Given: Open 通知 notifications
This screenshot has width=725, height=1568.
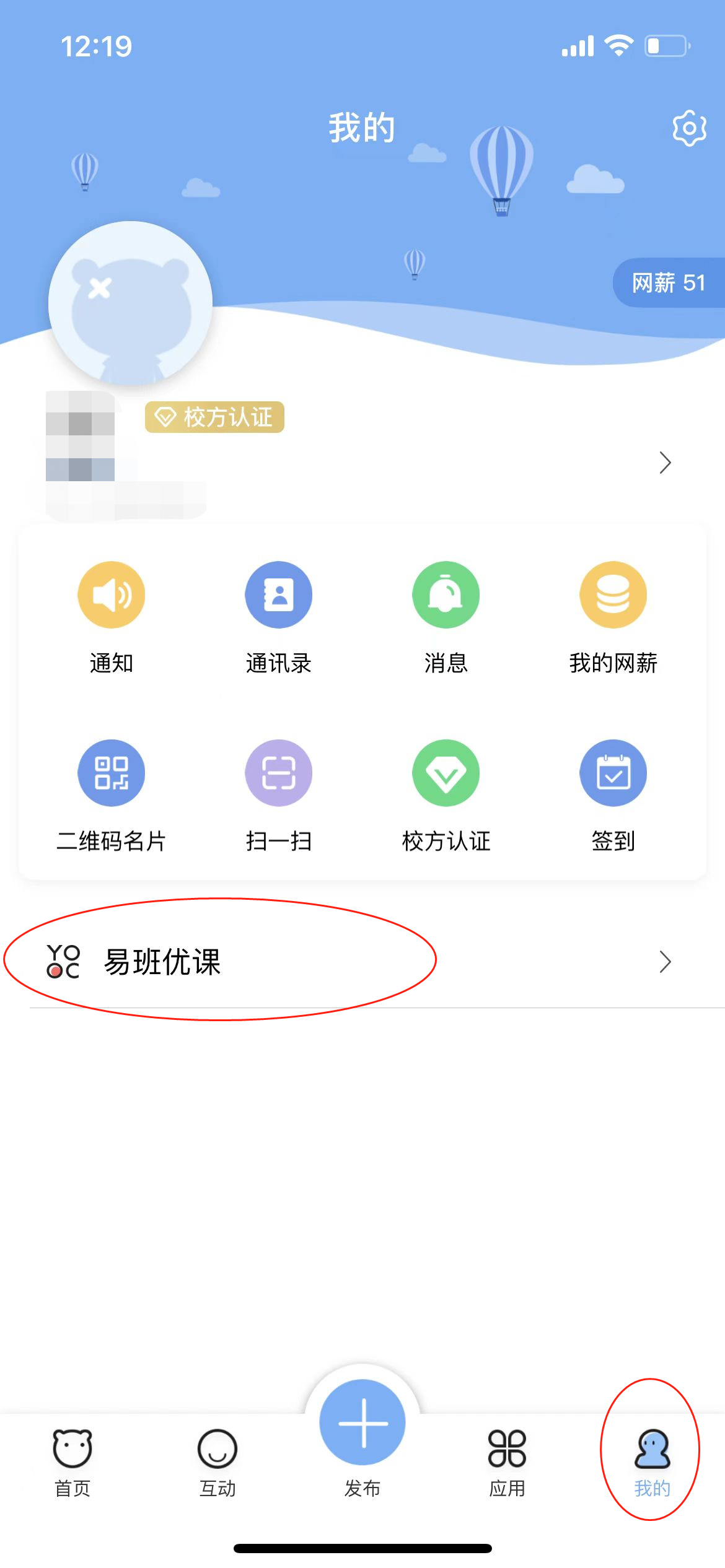Looking at the screenshot, I should pyautogui.click(x=112, y=595).
